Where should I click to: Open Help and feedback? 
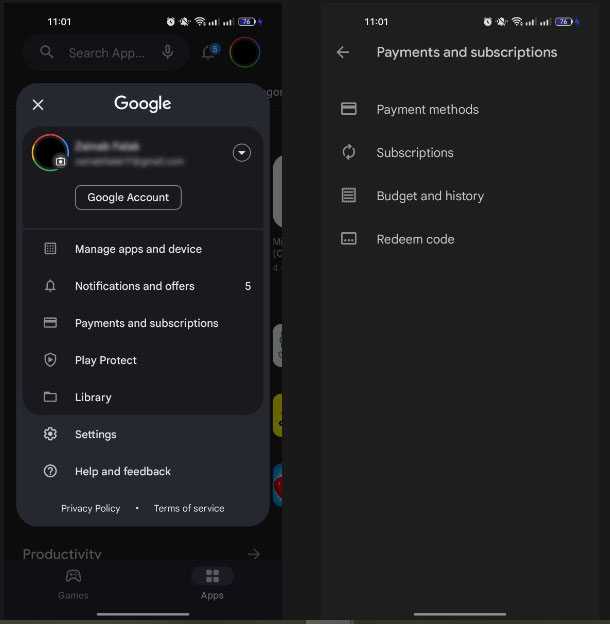[123, 471]
